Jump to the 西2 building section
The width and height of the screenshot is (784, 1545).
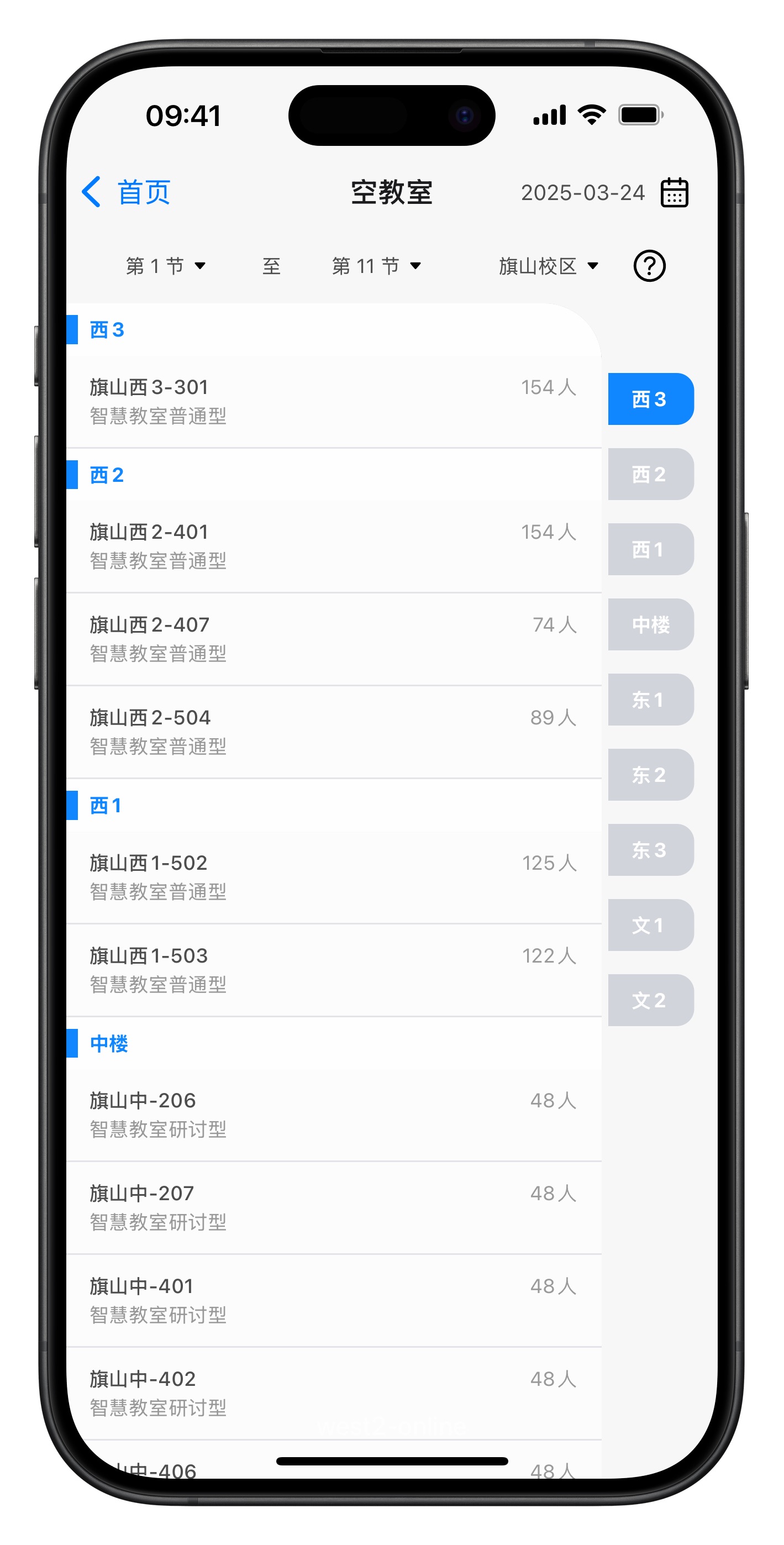(x=651, y=474)
